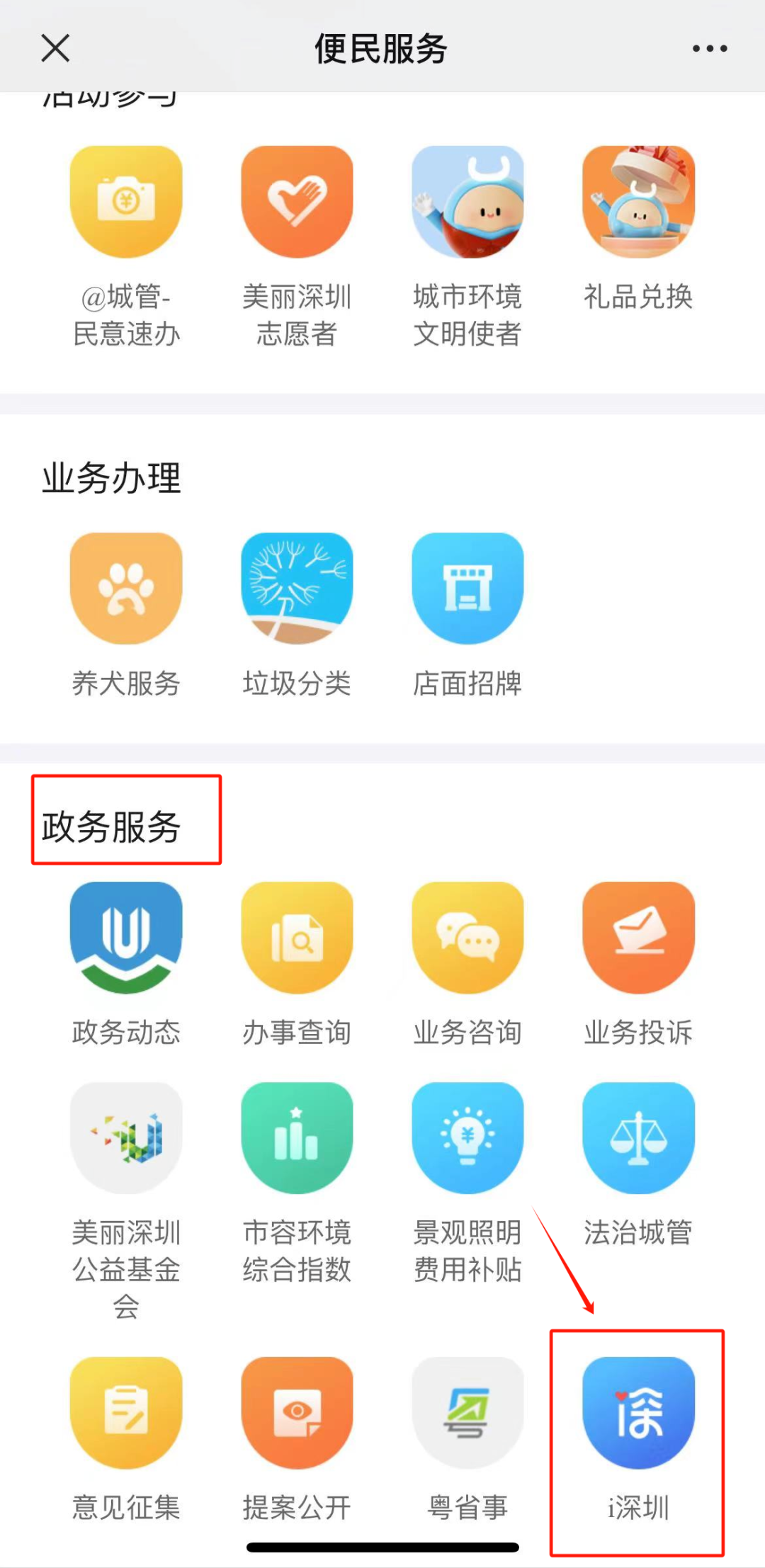The width and height of the screenshot is (765, 1568).
Task: Open 景观照明费用补贴
Action: pos(467,1138)
